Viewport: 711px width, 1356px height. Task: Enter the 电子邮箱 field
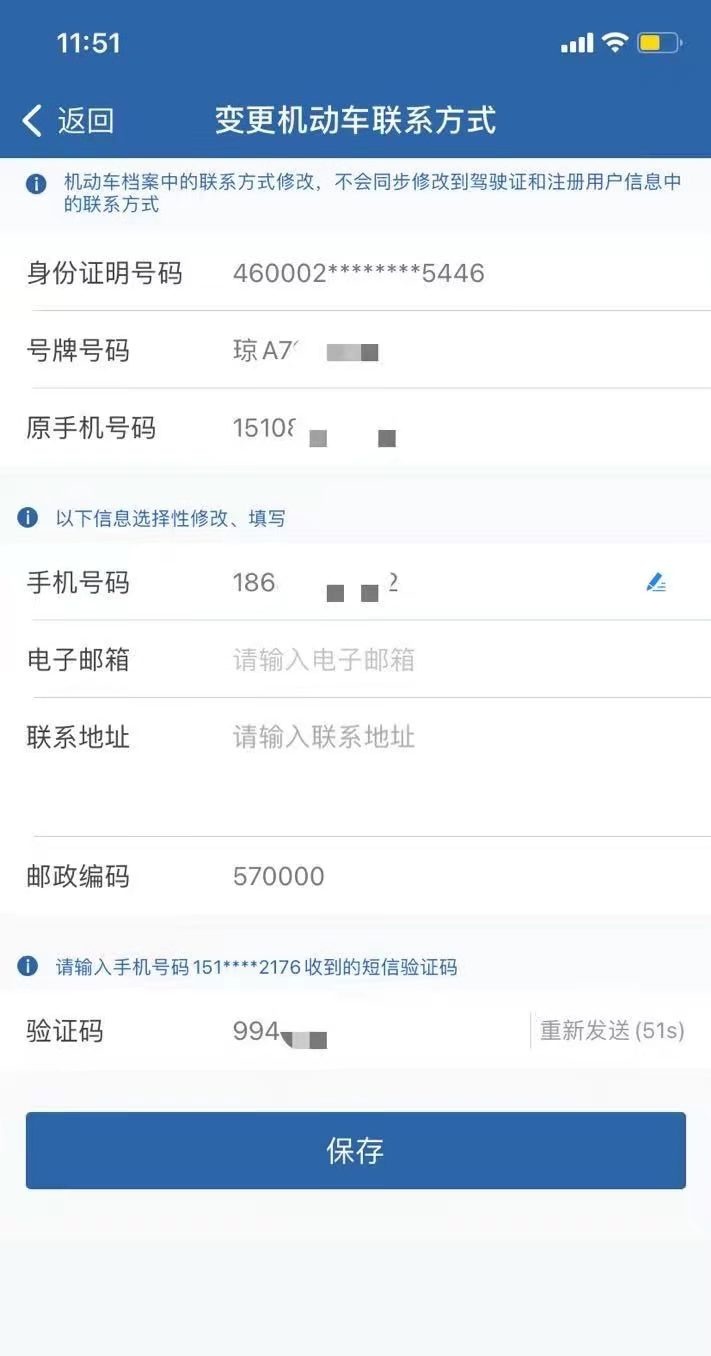[x=450, y=660]
